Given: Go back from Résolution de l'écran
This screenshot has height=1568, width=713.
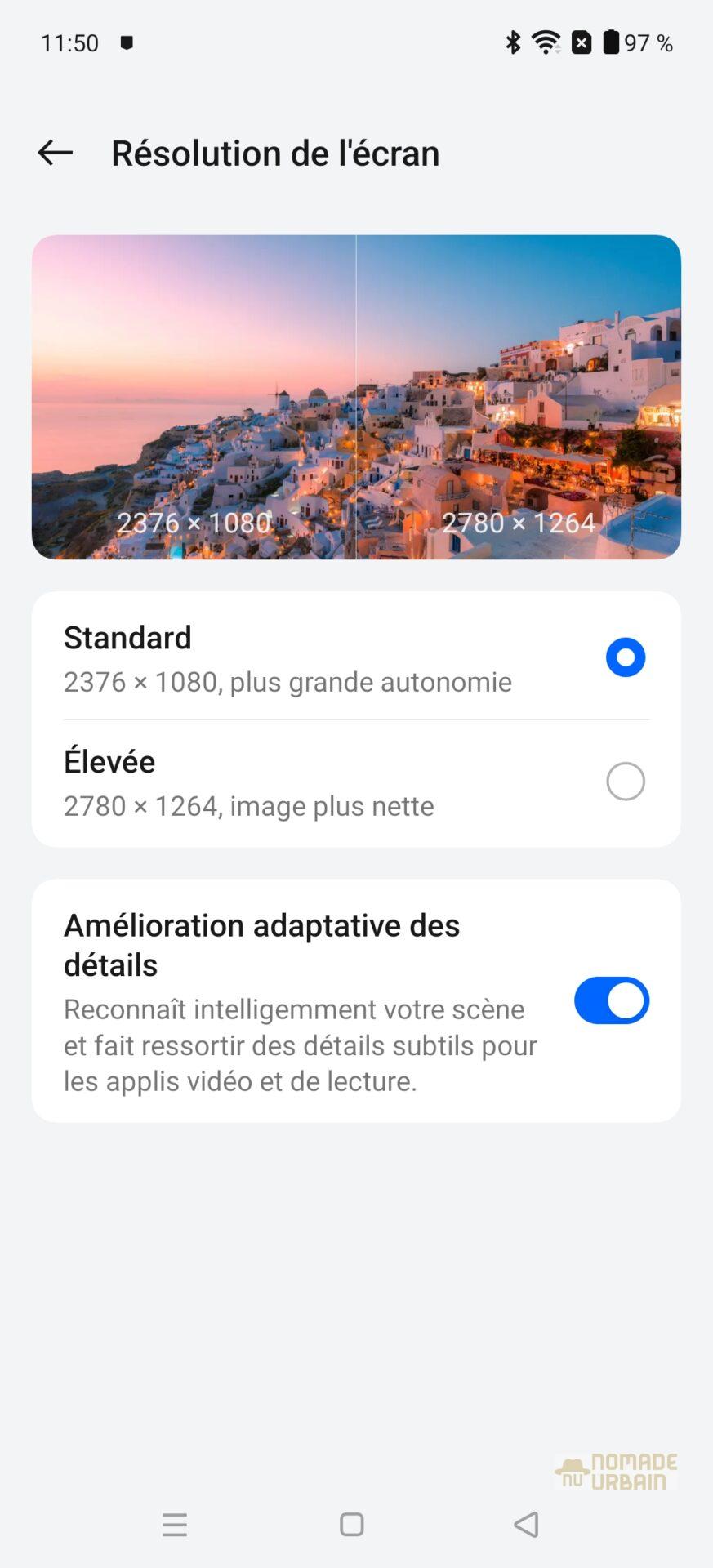Looking at the screenshot, I should click(x=56, y=153).
